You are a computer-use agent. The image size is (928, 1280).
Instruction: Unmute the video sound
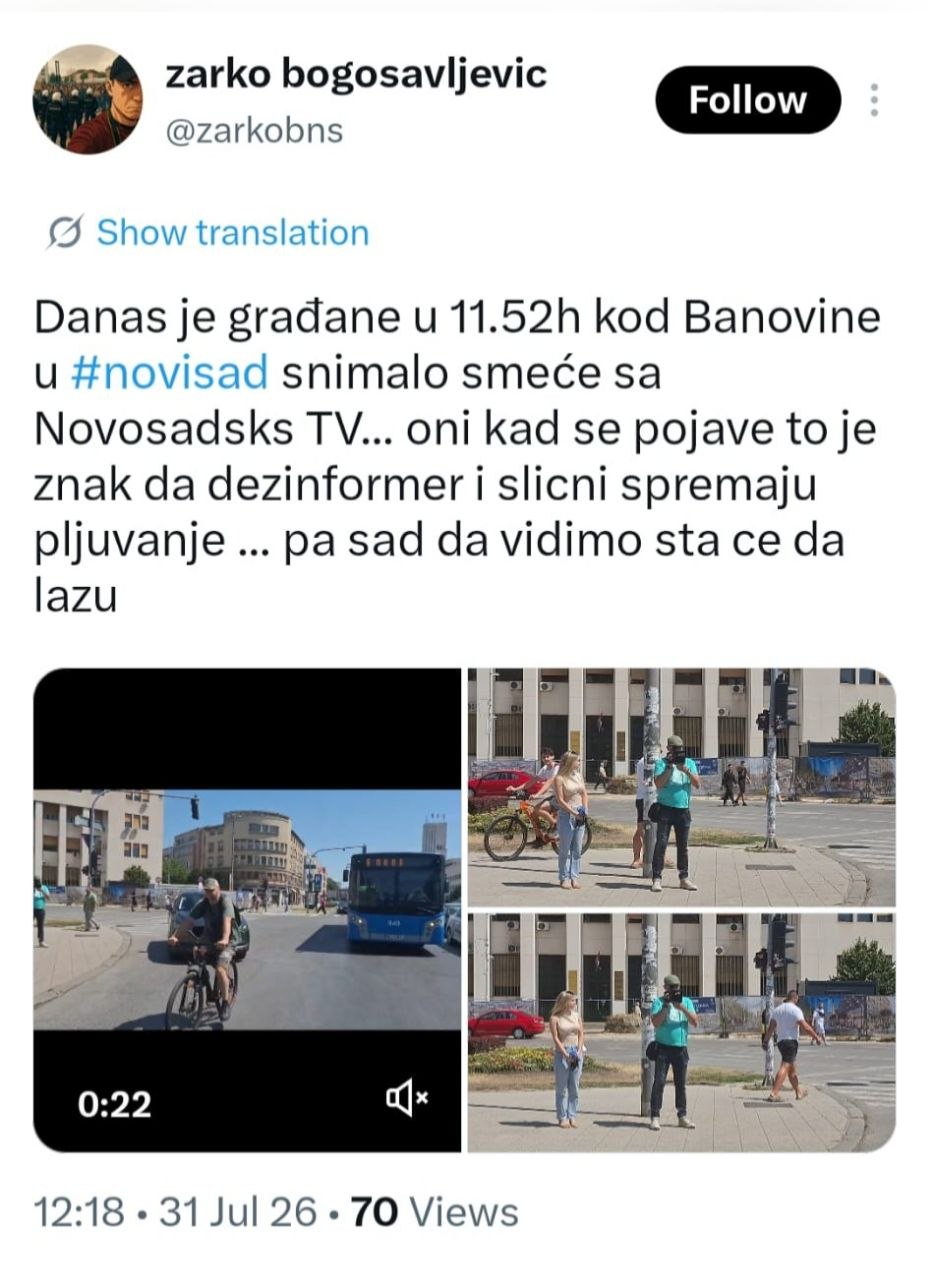coord(407,1100)
